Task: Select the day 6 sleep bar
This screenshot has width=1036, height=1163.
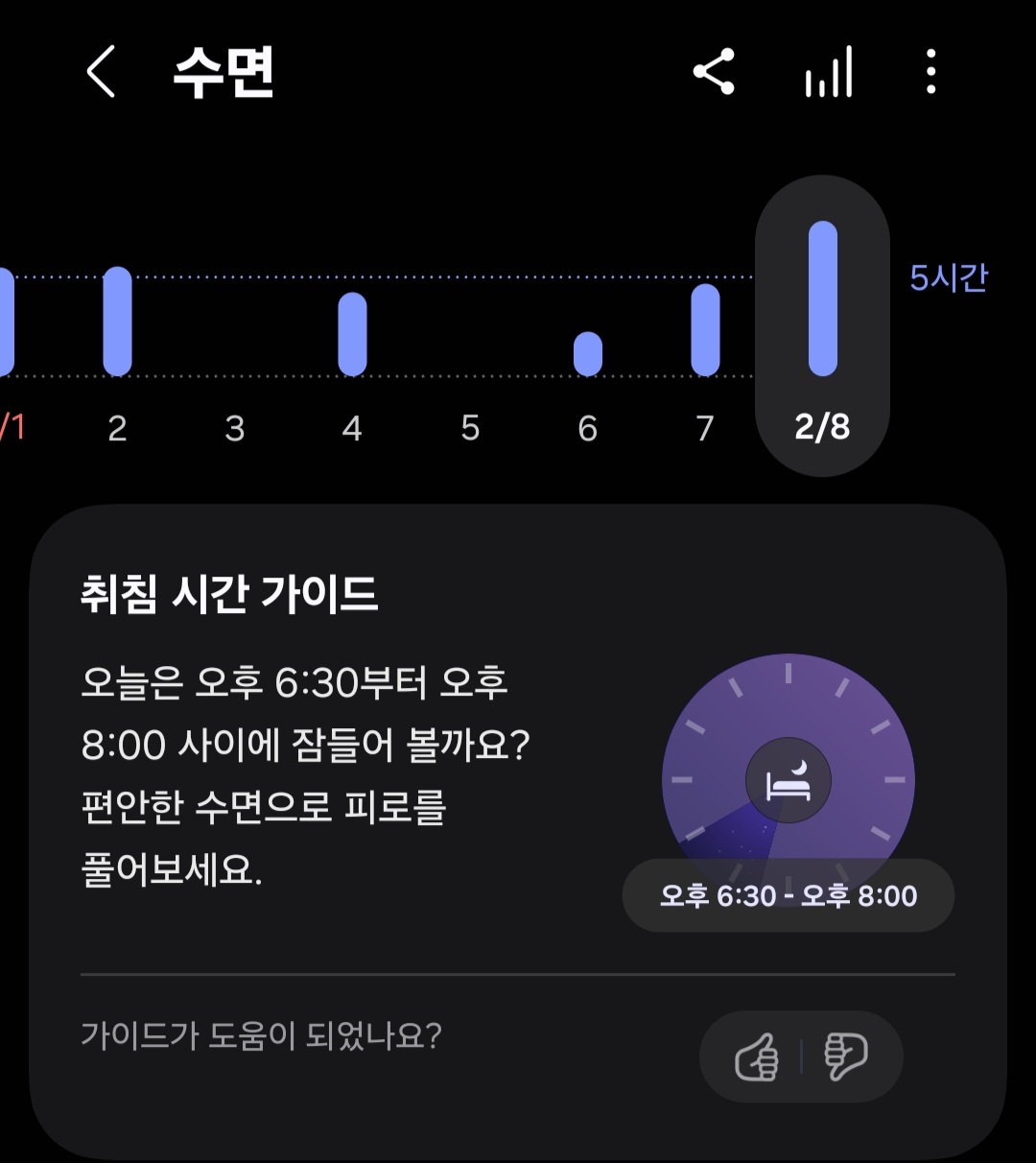Action: (587, 354)
